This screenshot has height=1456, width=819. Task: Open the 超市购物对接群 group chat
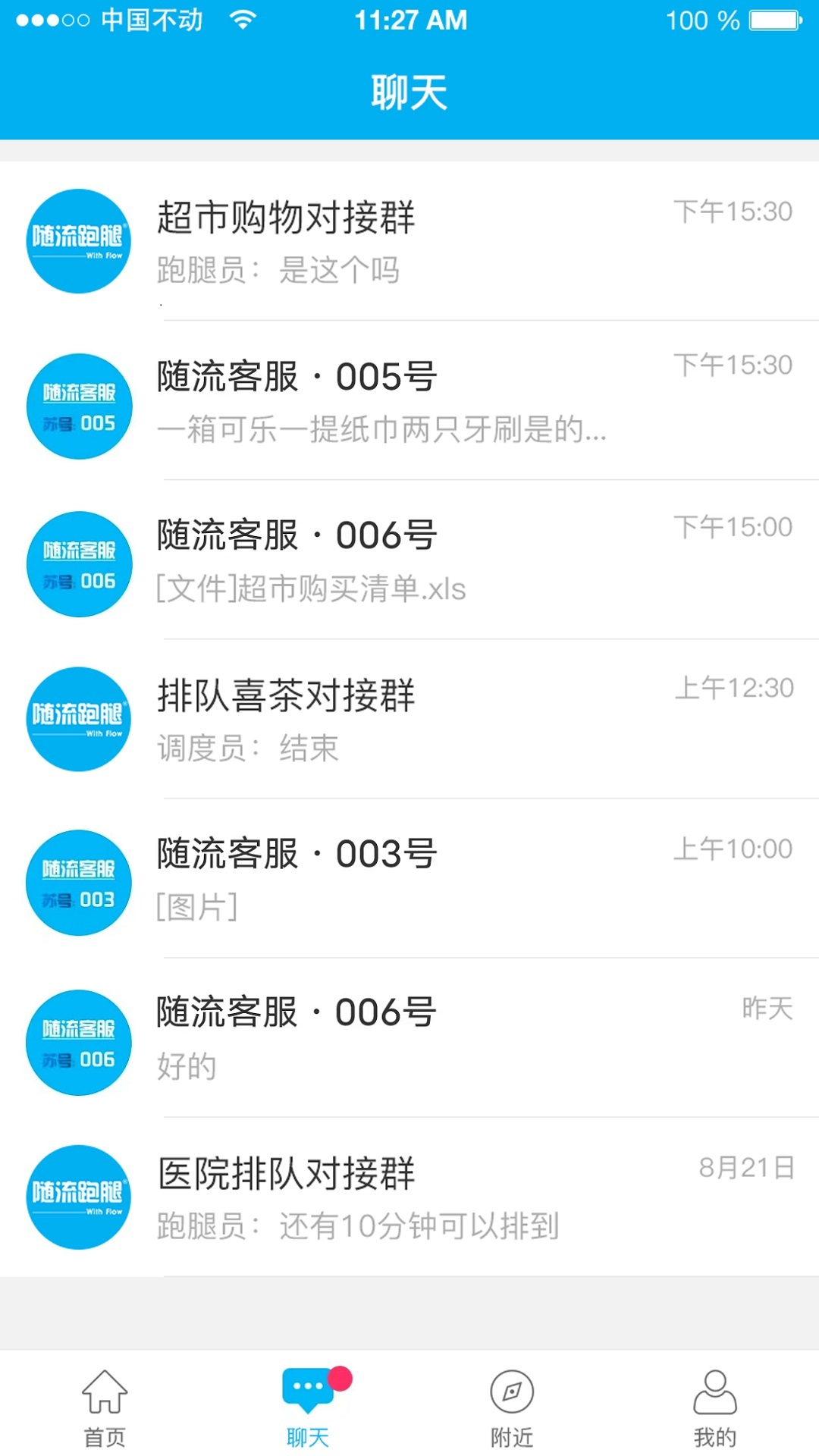click(x=409, y=241)
